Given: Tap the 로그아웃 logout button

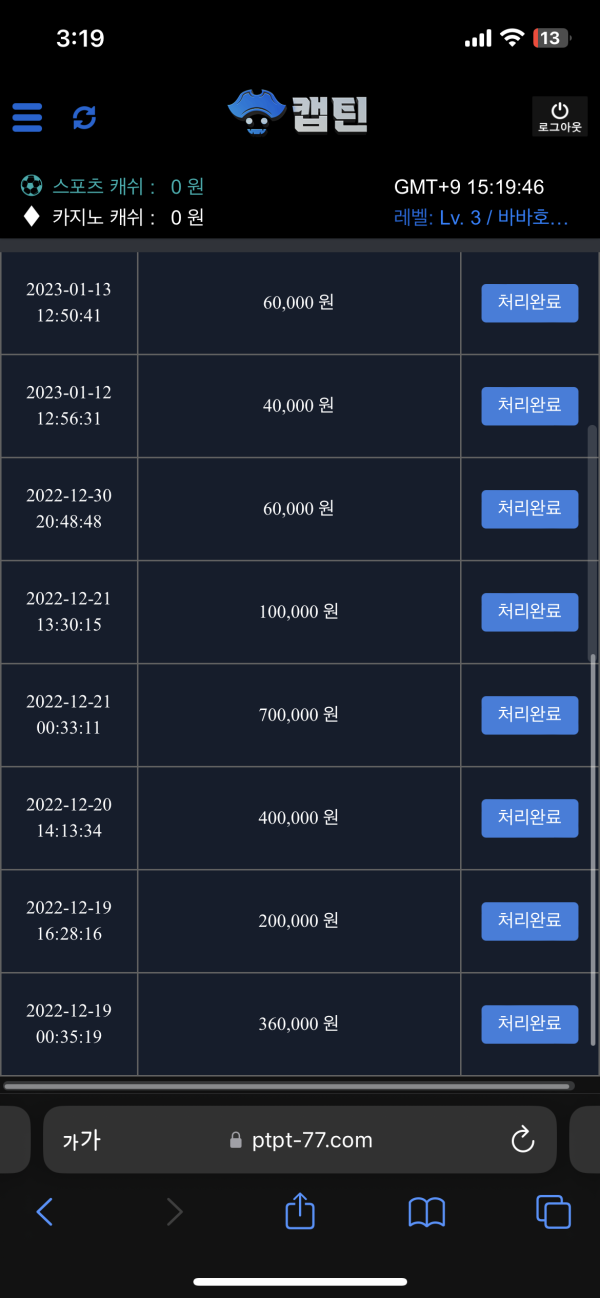Looking at the screenshot, I should pos(559,116).
